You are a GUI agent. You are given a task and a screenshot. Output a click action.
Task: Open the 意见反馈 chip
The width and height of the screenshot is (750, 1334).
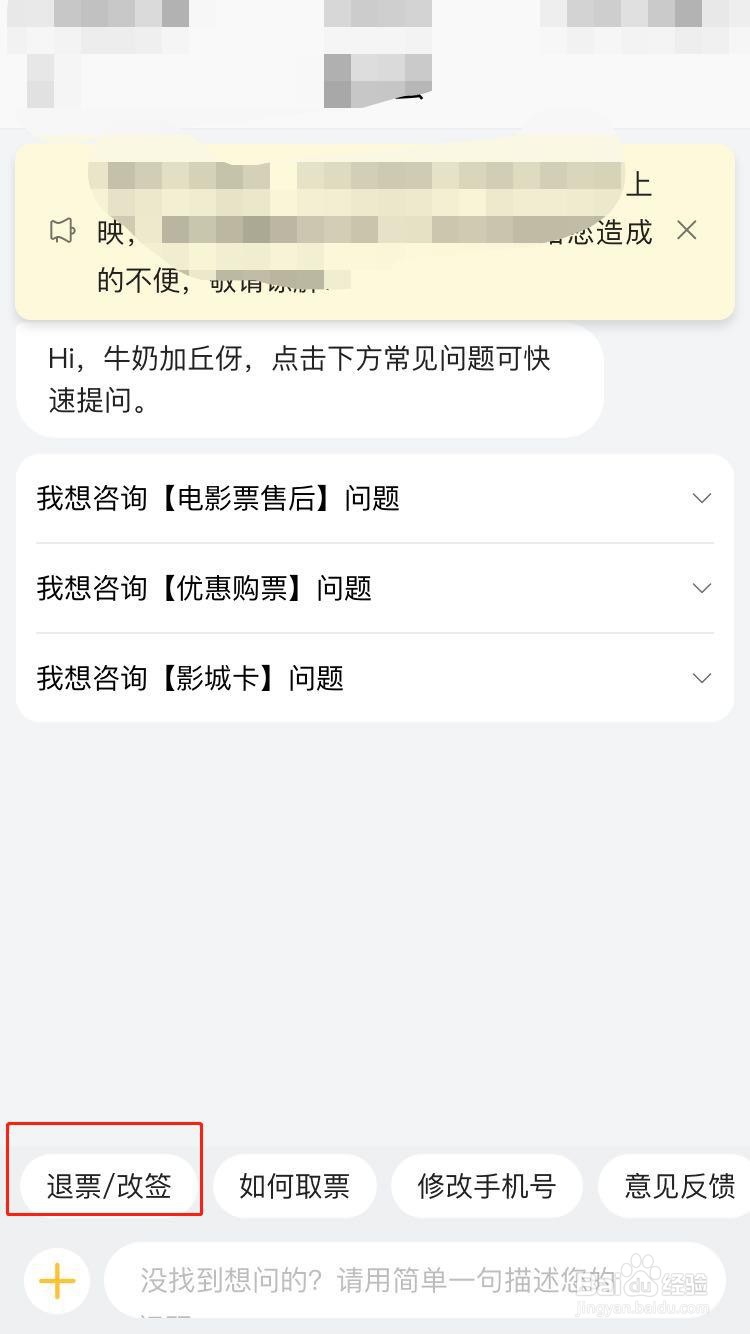674,1186
